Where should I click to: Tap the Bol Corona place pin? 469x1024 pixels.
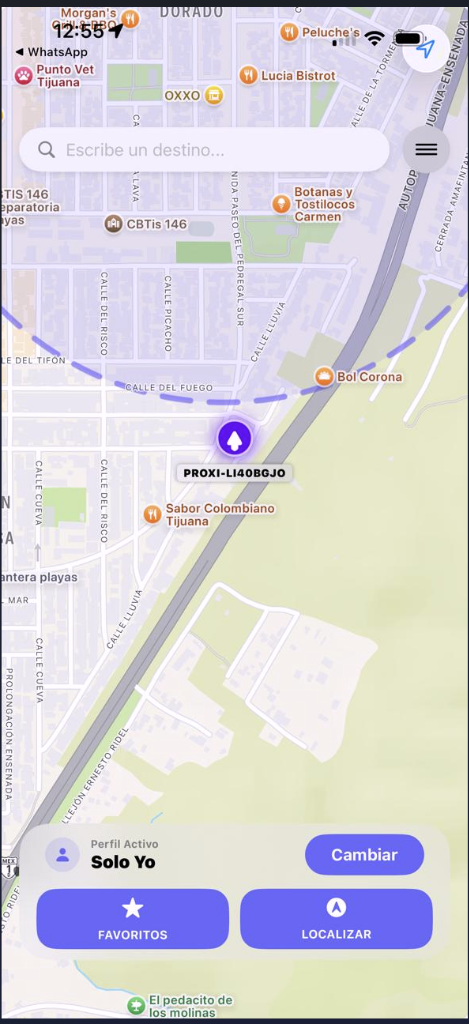[323, 377]
